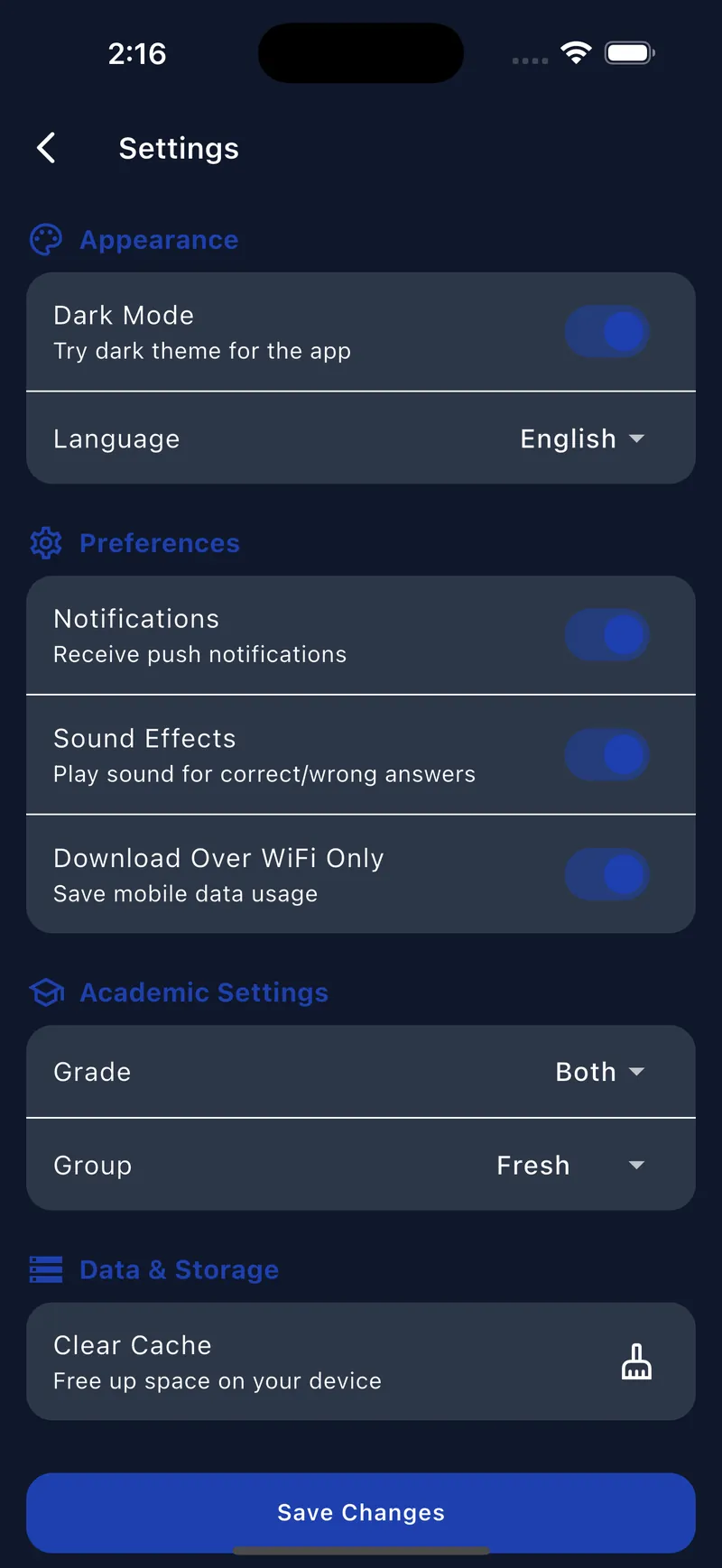Click the WiFi icon in the status bar
The image size is (722, 1568).
577,52
